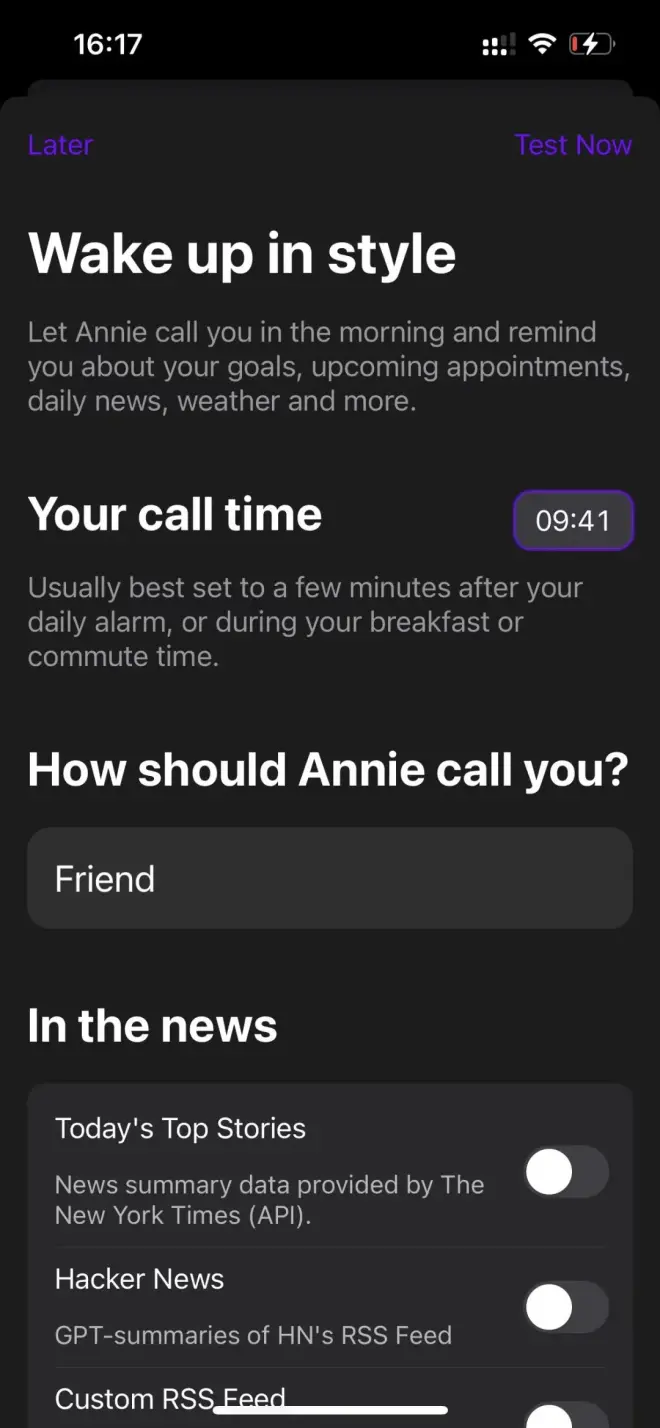660x1428 pixels.
Task: Toggle the Custom RSS Feed switch
Action: point(566,1416)
